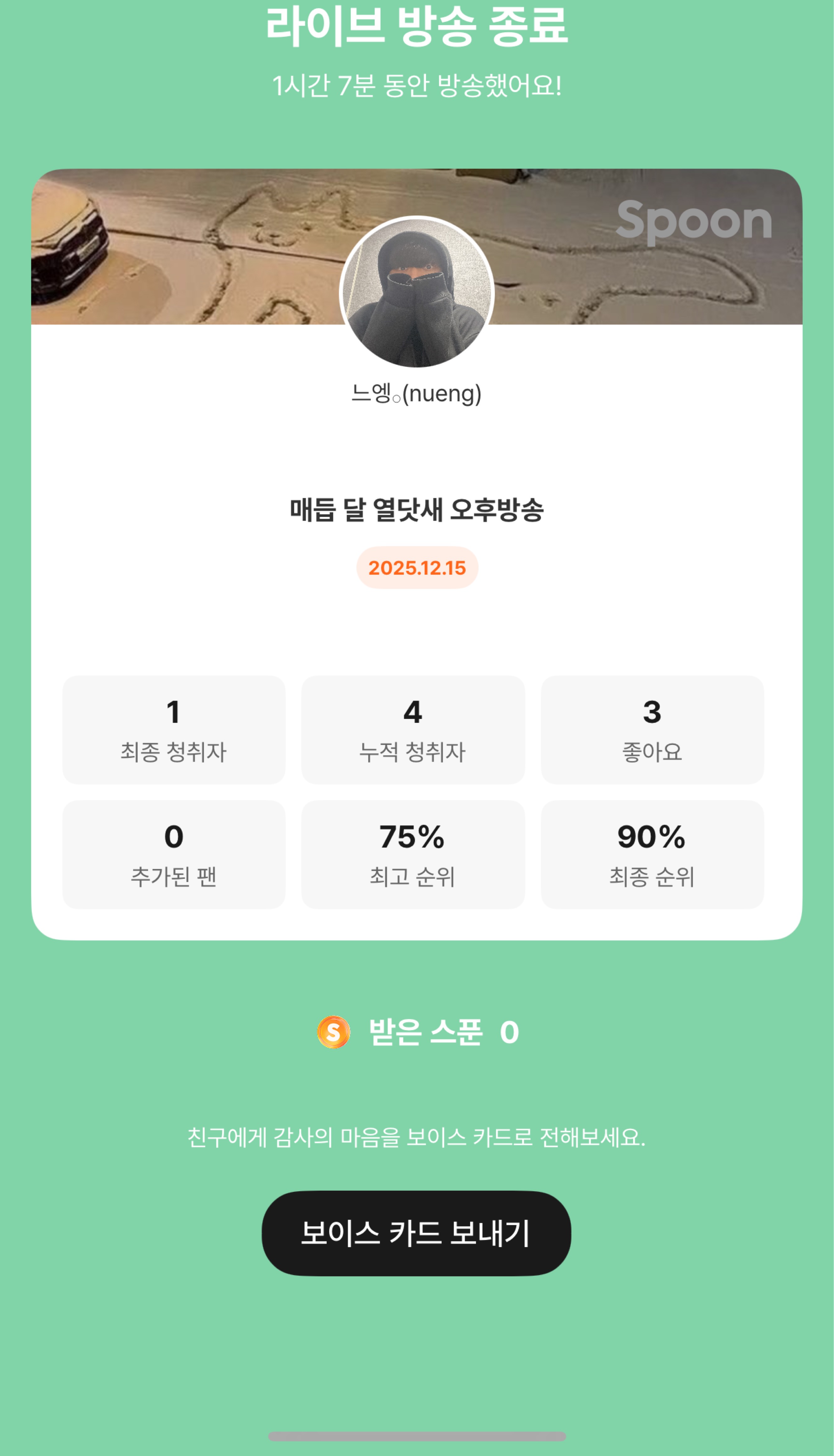Tap the 보이스 카드 보내기 button
This screenshot has height=1456, width=834.
417,1233
